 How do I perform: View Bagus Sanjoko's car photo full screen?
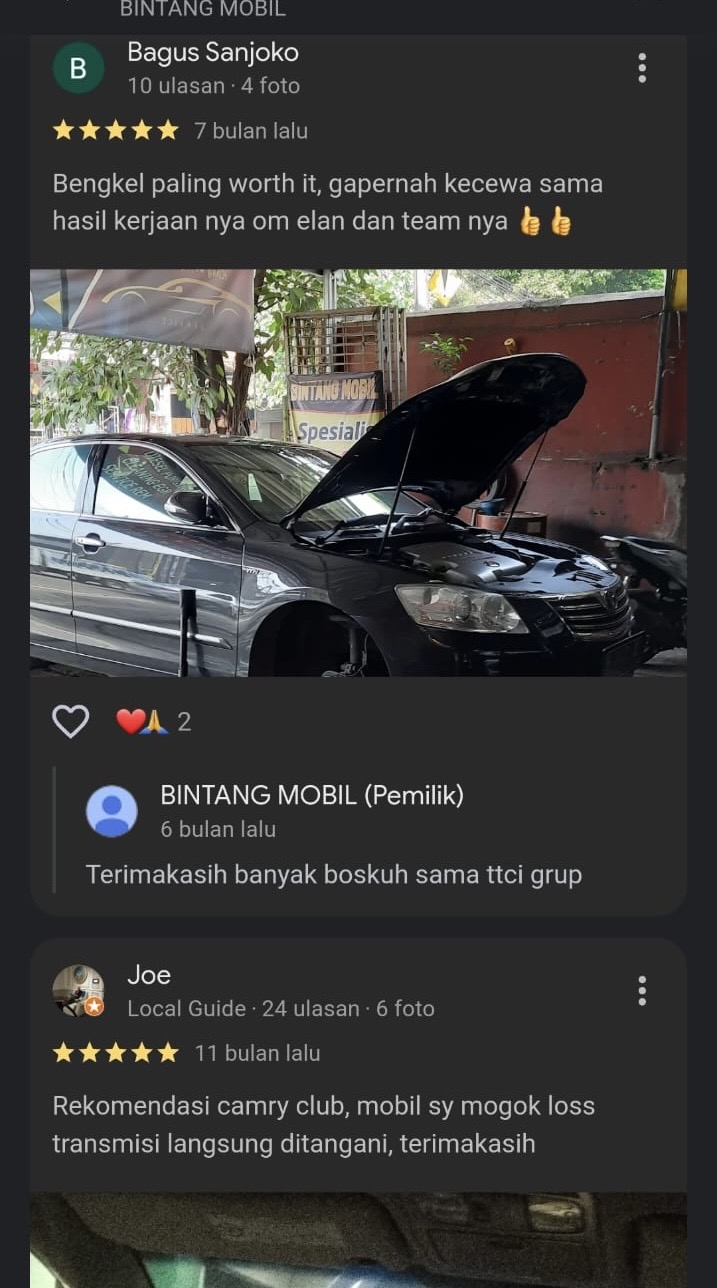pos(358,472)
